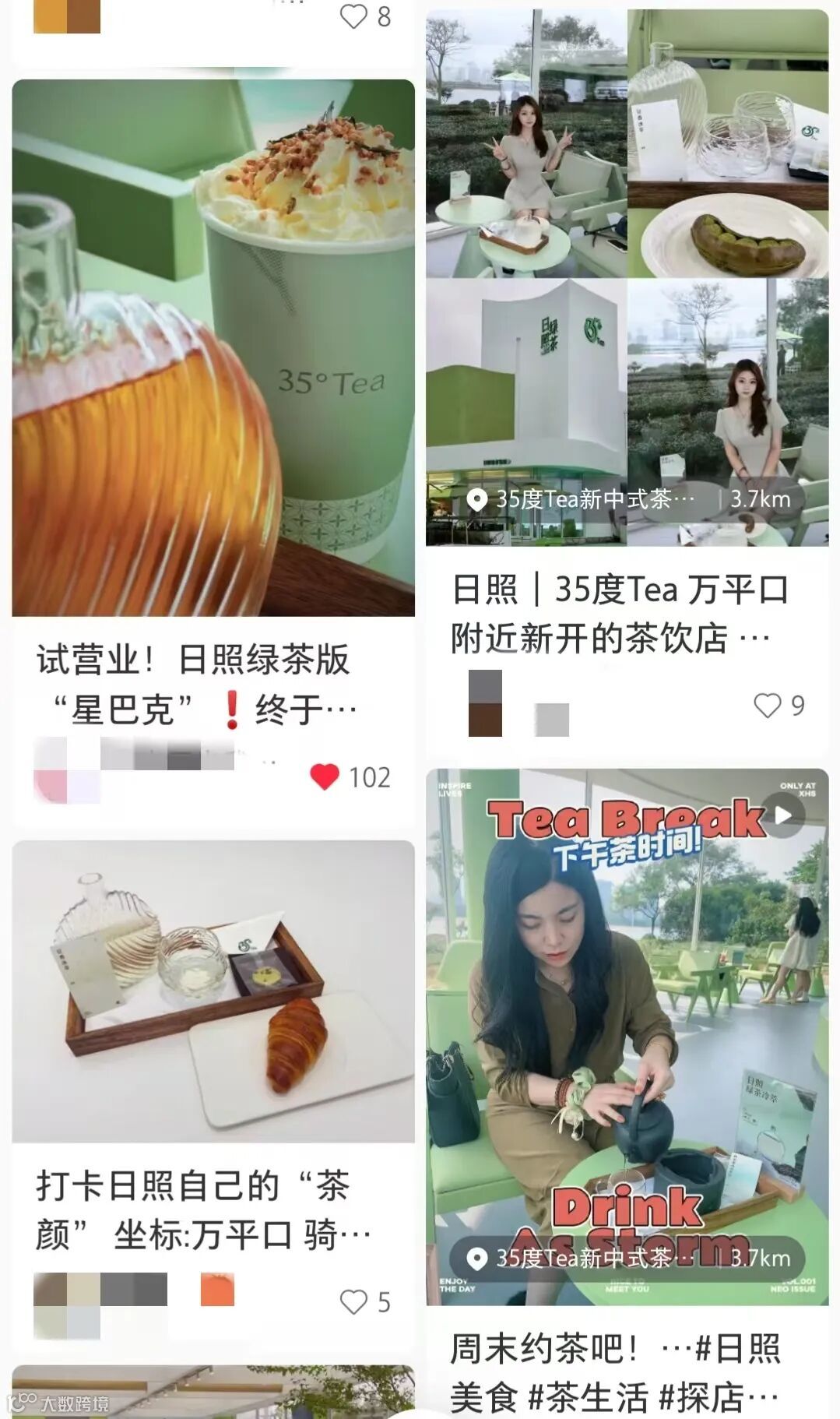Unlike the post with 102 likes
Viewport: 840px width, 1419px height.
click(x=325, y=777)
